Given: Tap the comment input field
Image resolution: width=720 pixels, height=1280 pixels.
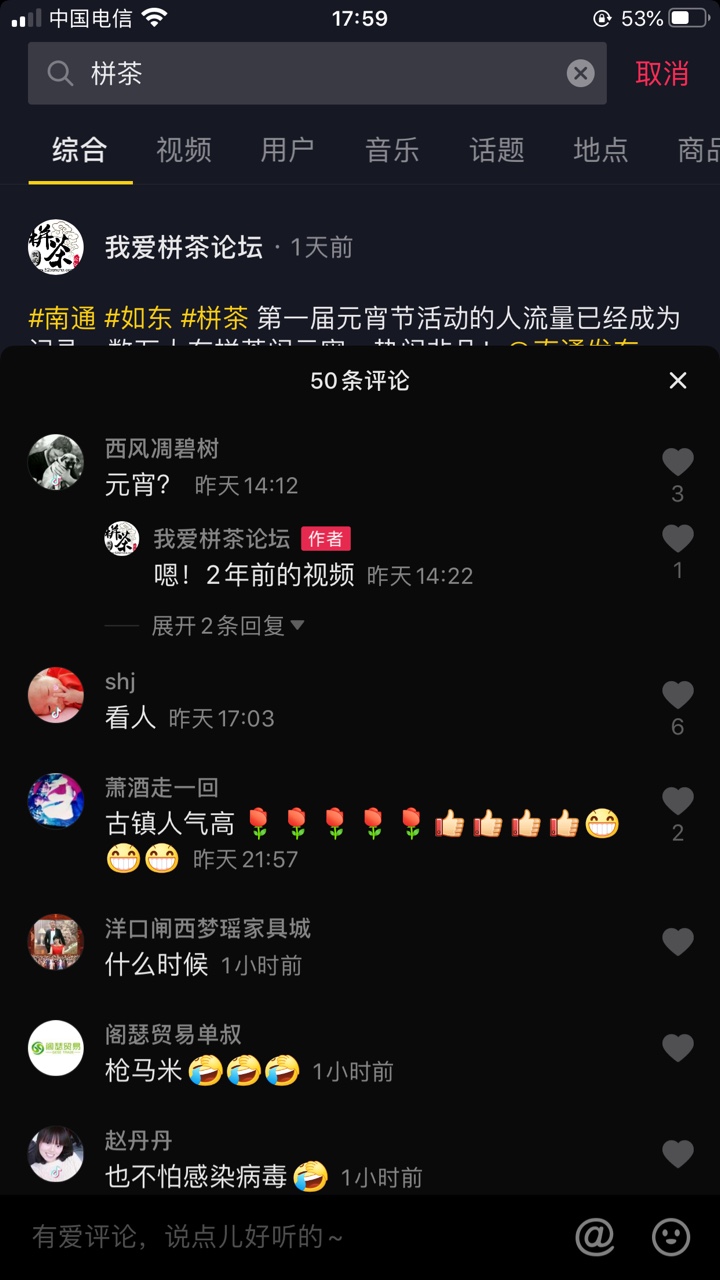Looking at the screenshot, I should pyautogui.click(x=280, y=1237).
